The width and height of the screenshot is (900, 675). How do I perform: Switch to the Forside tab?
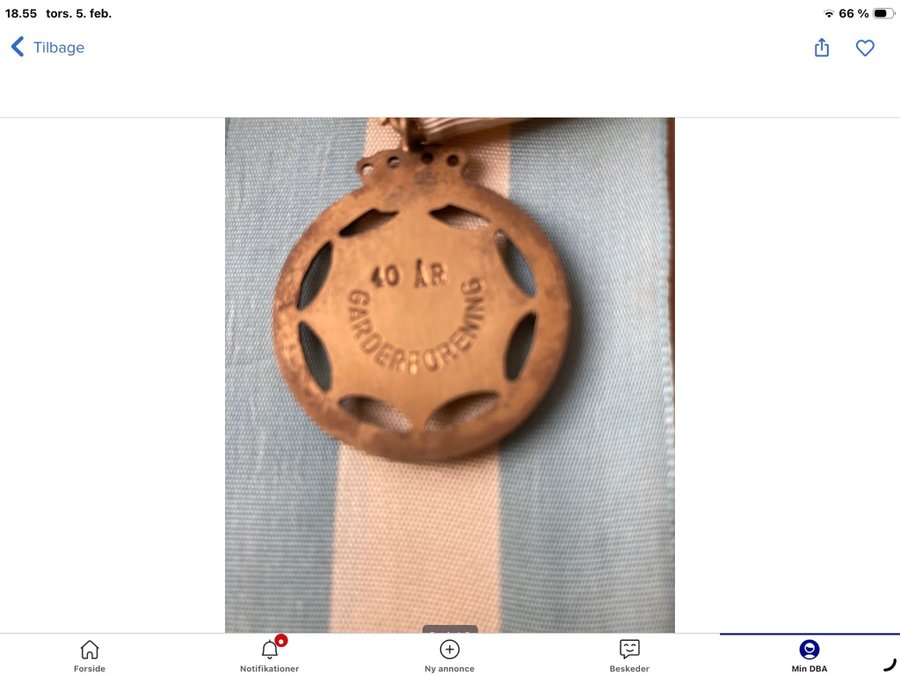(89, 655)
